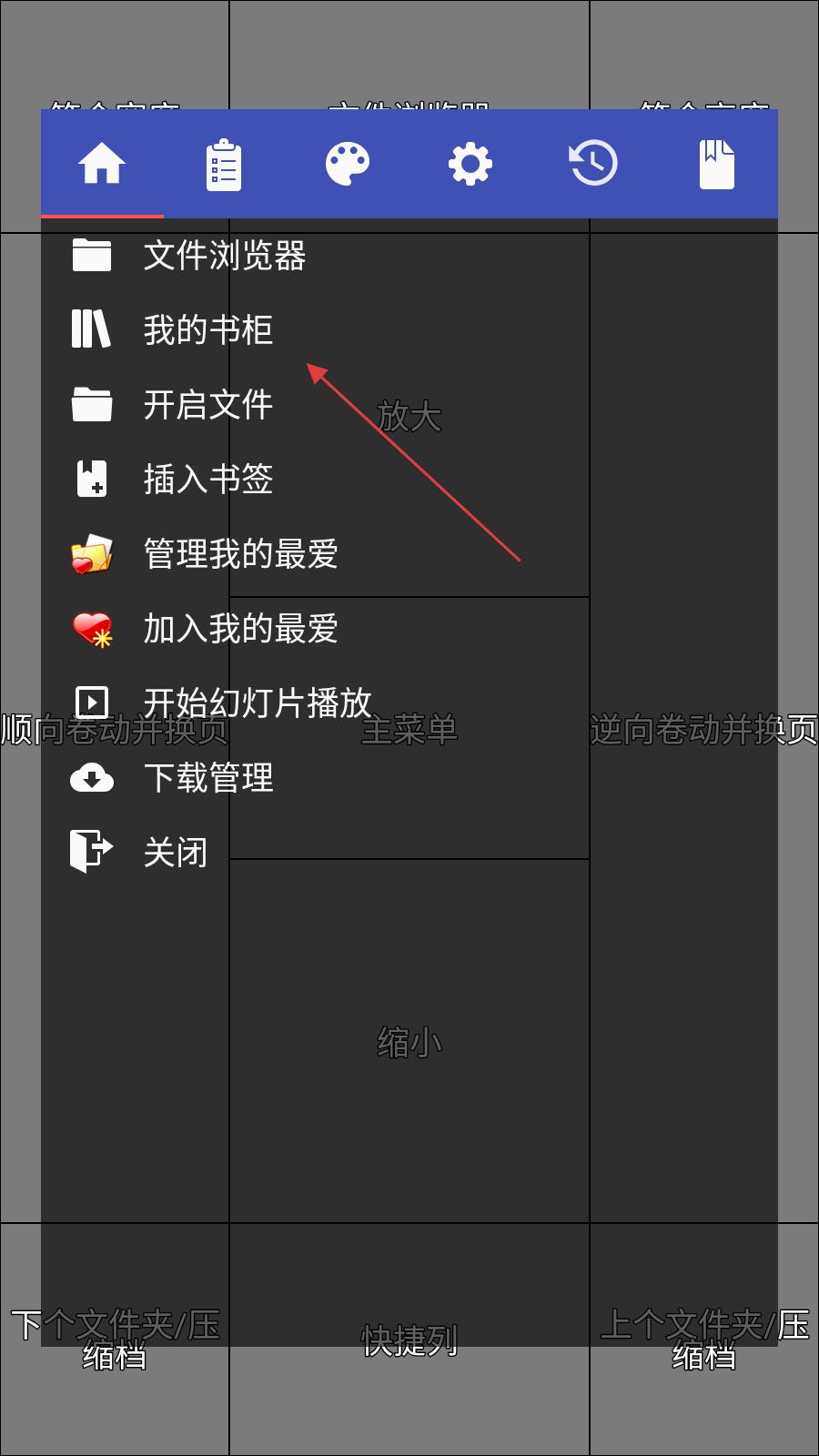819x1456 pixels.
Task: Open the bookmarks tab
Action: pos(716,164)
